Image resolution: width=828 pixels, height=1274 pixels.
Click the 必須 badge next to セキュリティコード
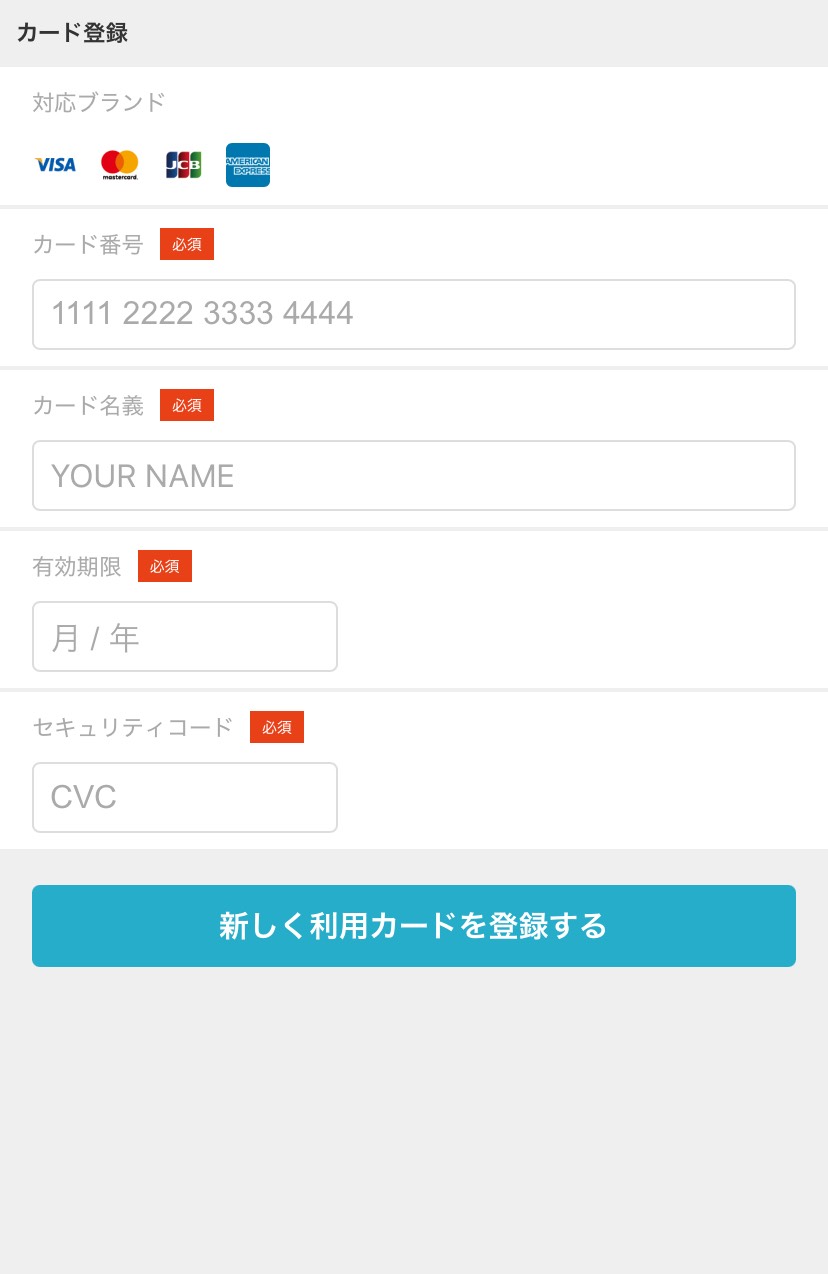click(277, 727)
